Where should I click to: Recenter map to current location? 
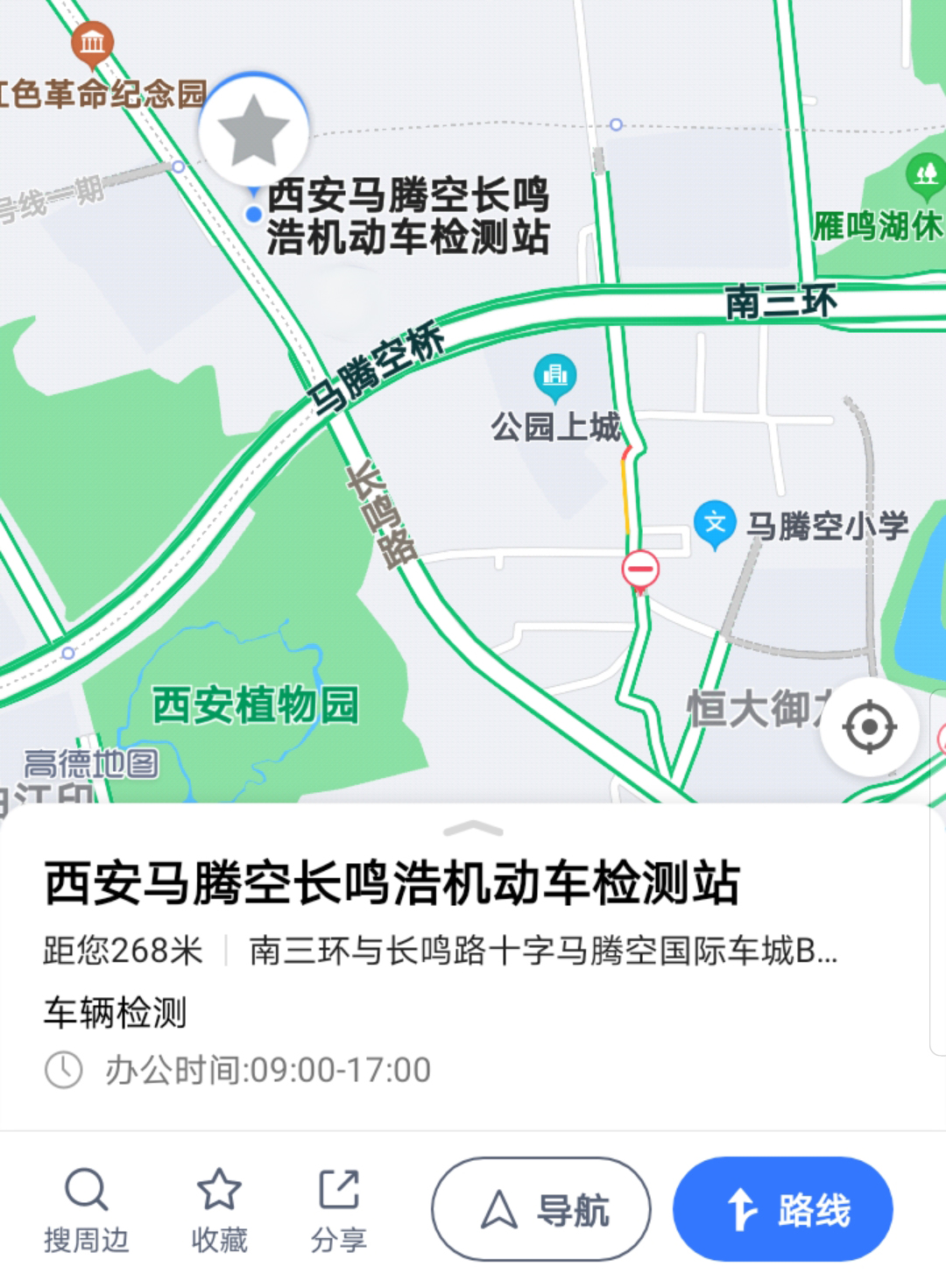coord(869,727)
